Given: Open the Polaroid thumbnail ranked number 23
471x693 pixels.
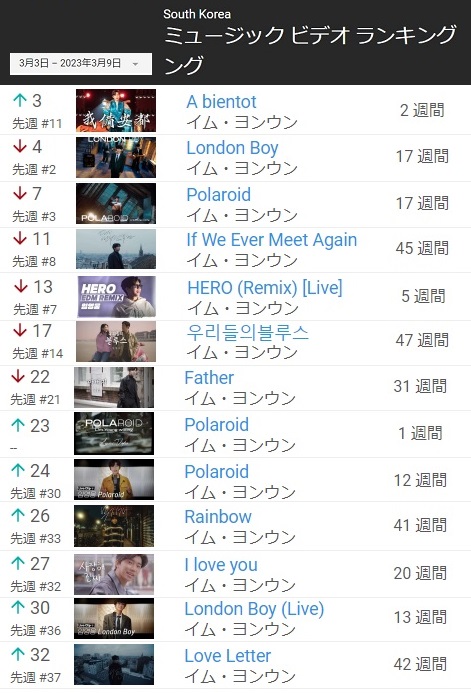Looking at the screenshot, I should (x=114, y=434).
